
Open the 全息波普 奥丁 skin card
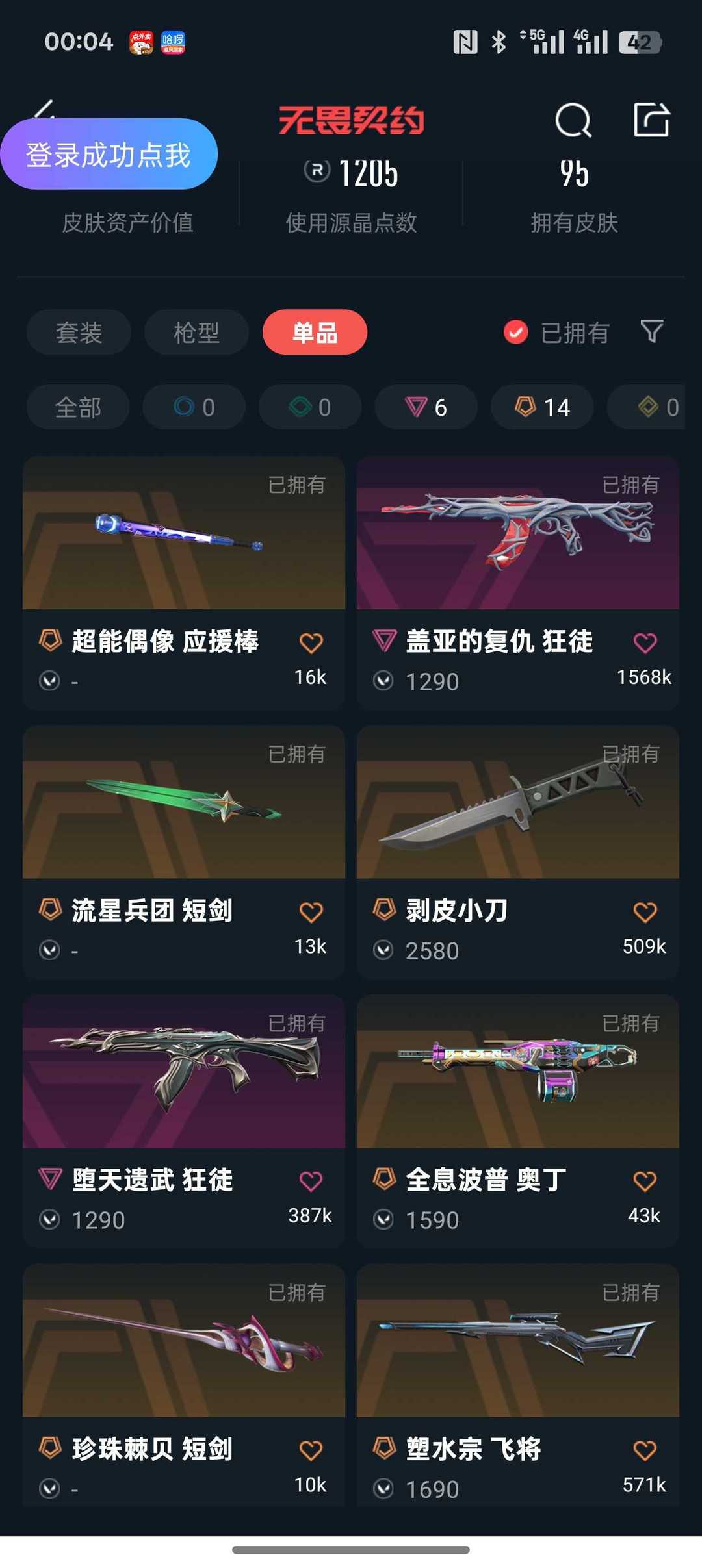tap(518, 1121)
